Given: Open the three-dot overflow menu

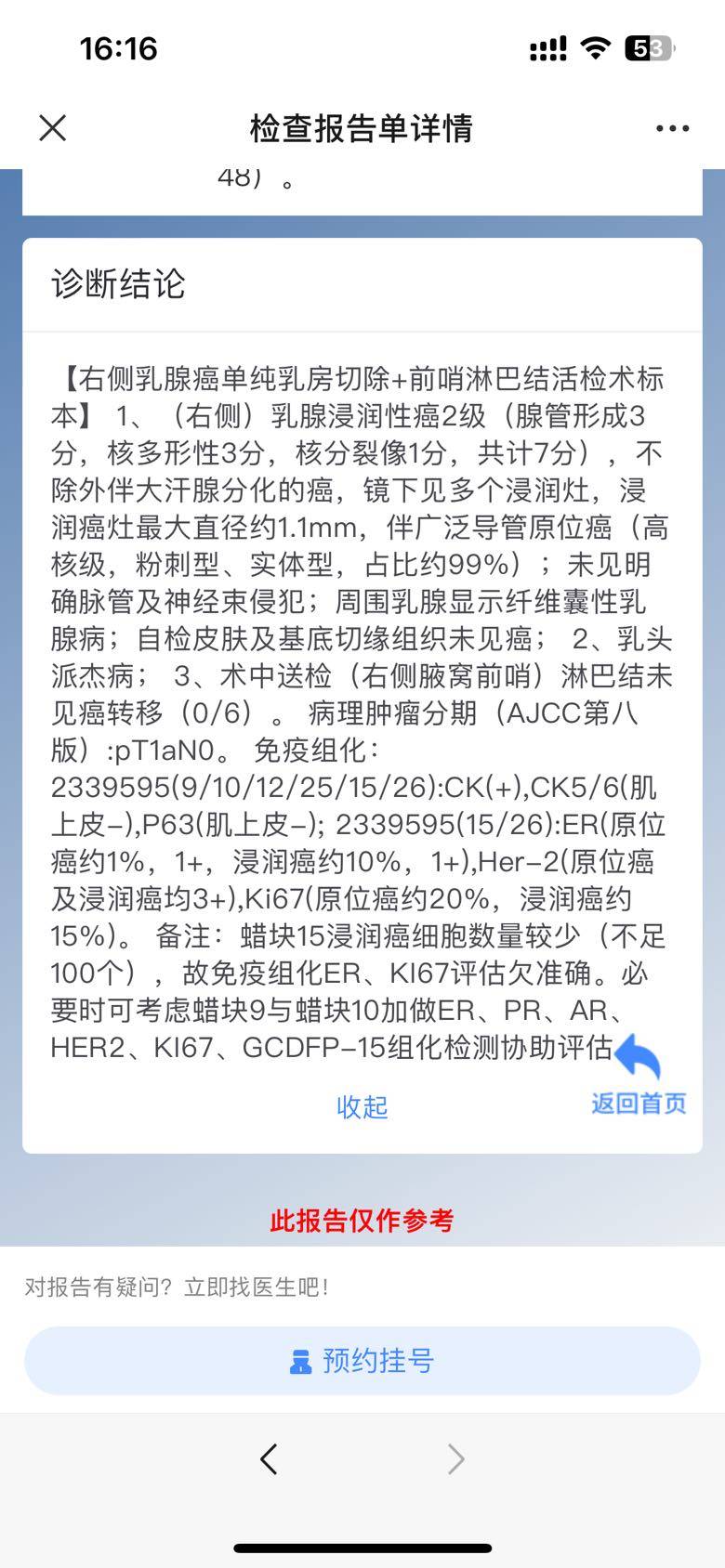Looking at the screenshot, I should point(672,128).
